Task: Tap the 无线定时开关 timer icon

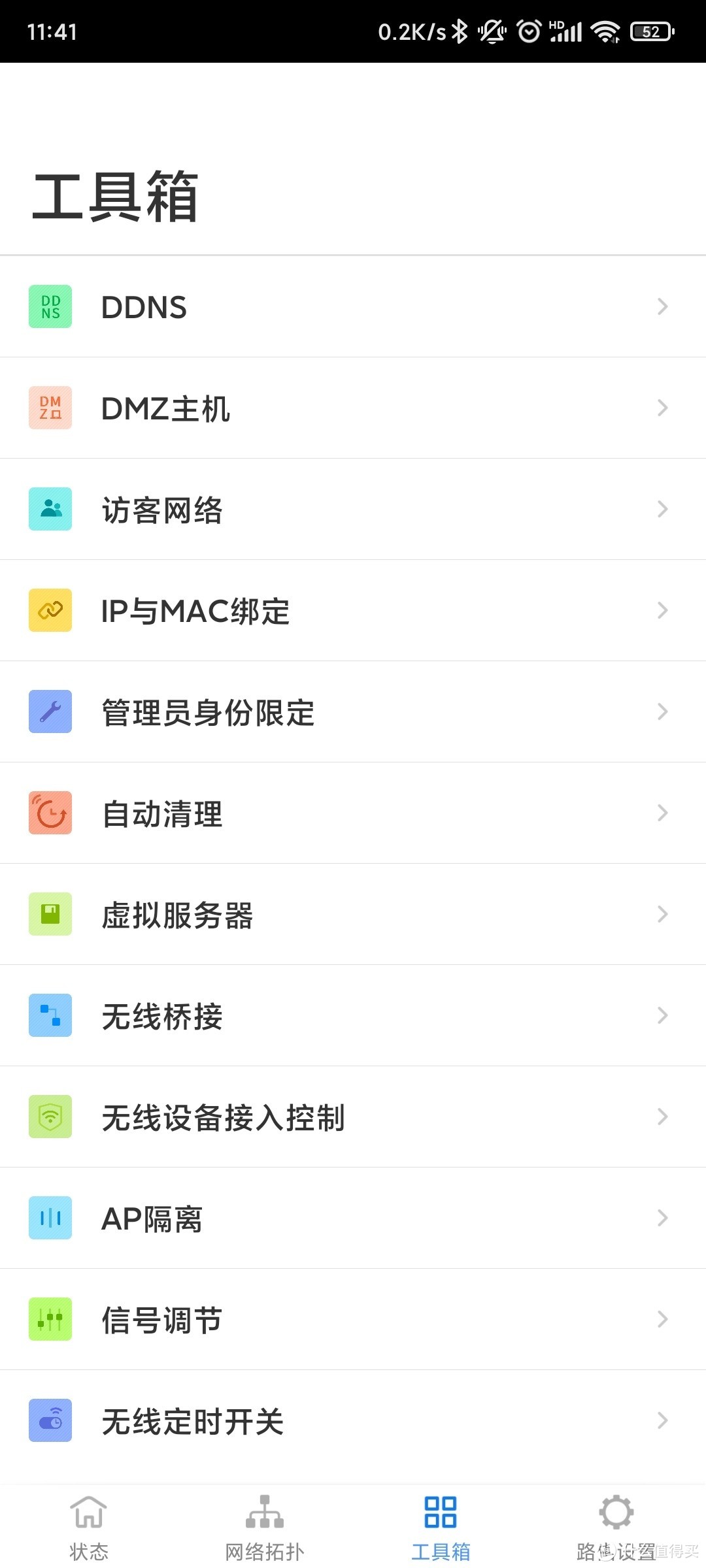Action: (50, 1420)
